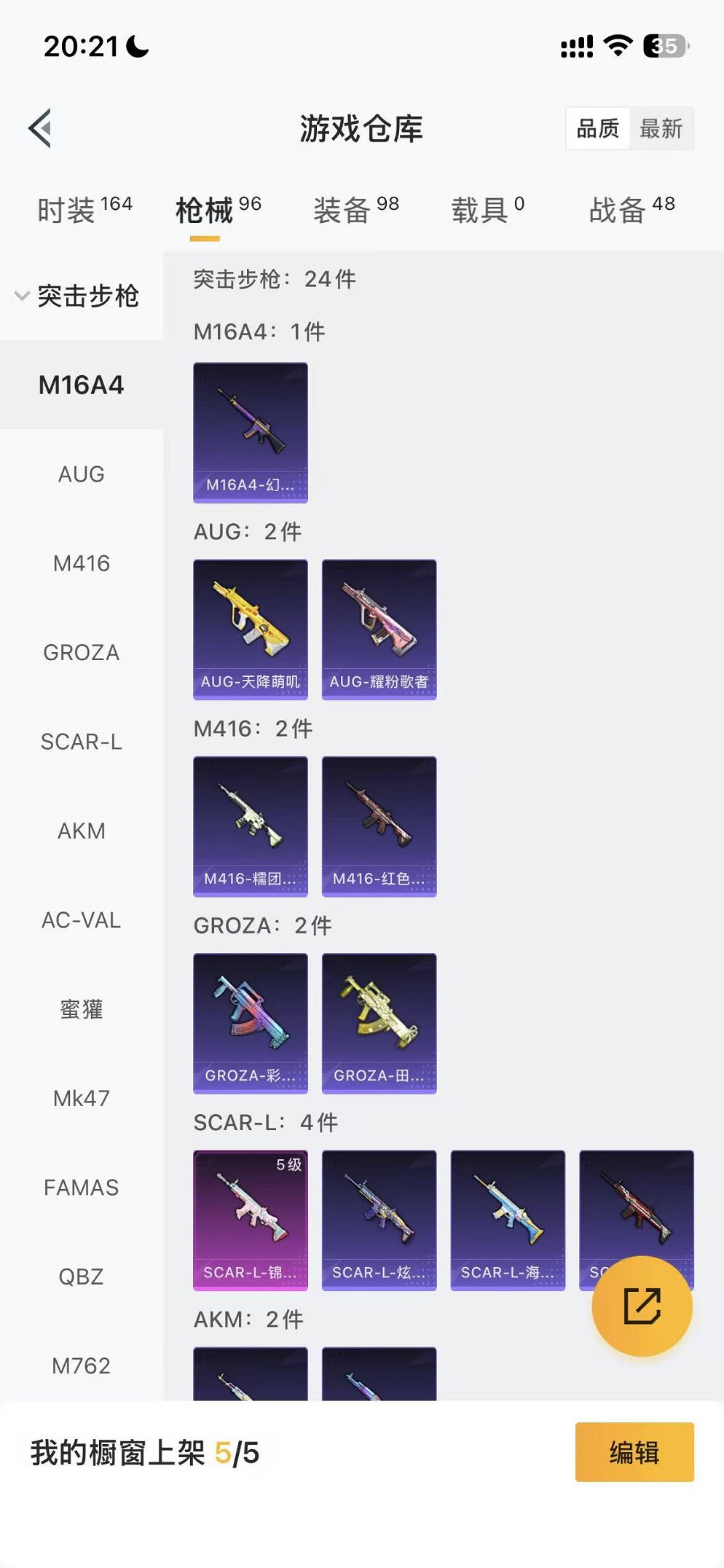
Task: Go back from 游戏仓库
Action: 41,128
